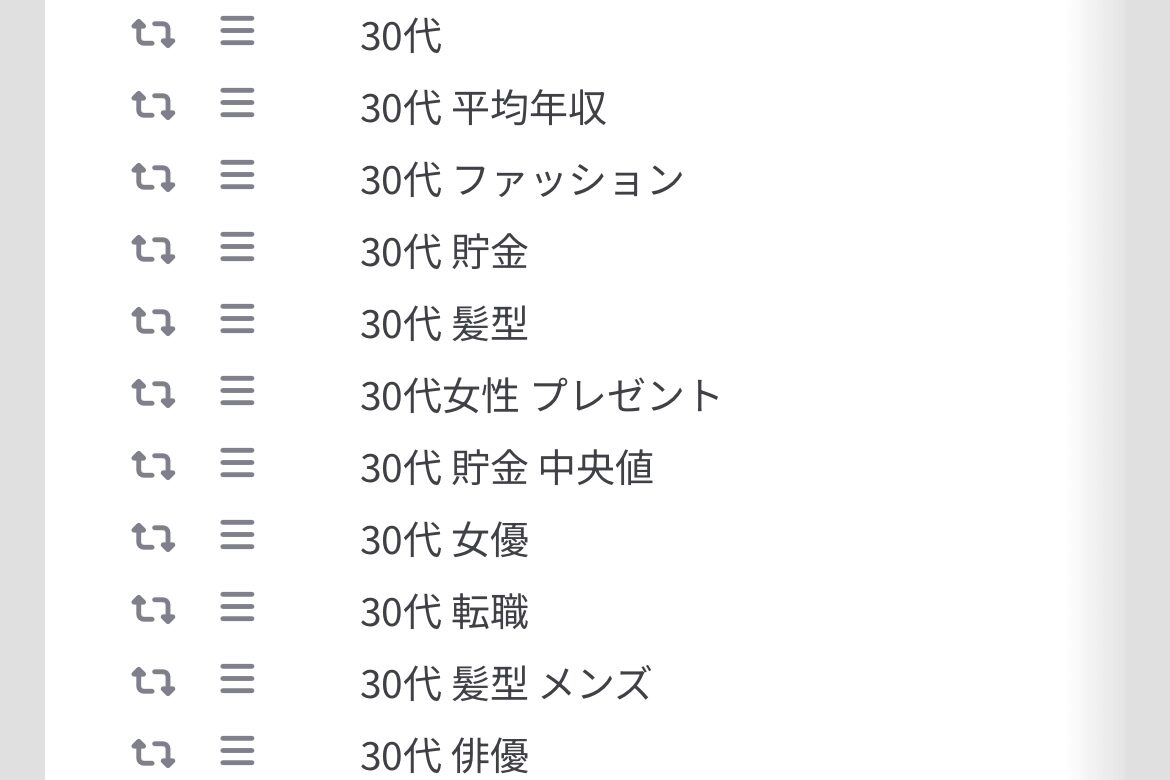Choose the keyword 30代女性 プレゼント
1170x780 pixels.
pyautogui.click(x=541, y=396)
